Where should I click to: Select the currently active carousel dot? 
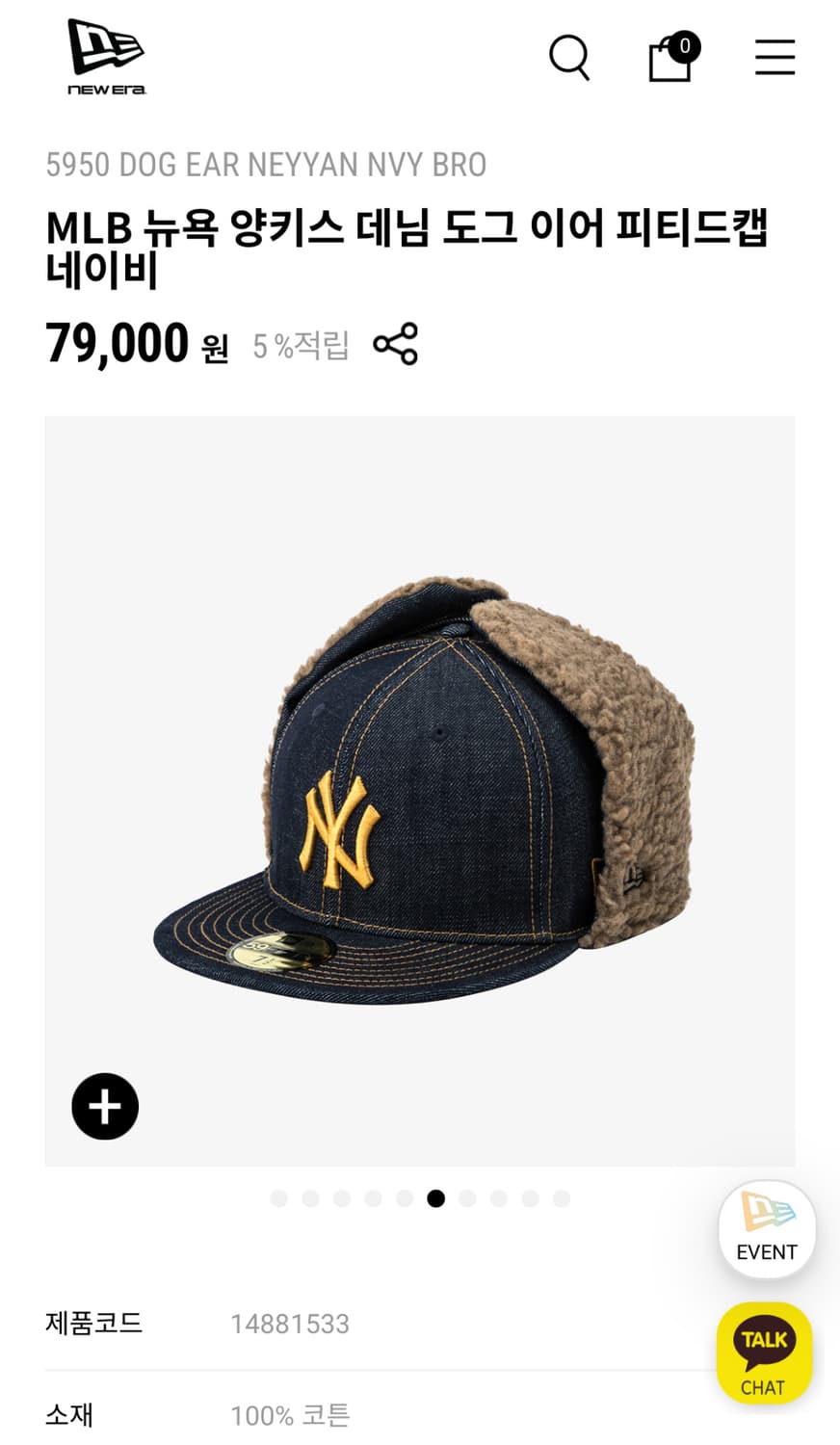[436, 1198]
